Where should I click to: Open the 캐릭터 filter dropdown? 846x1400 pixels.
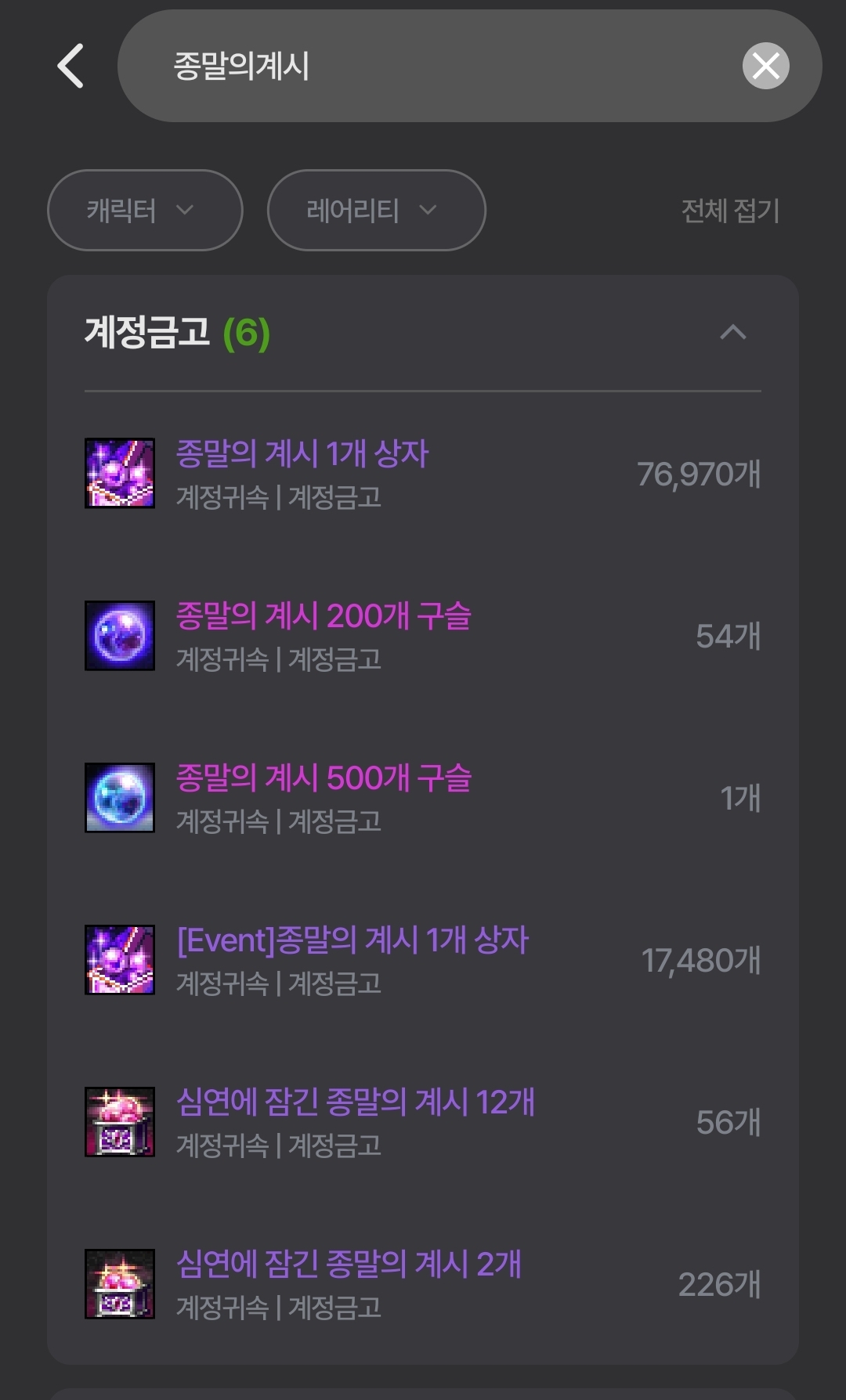pyautogui.click(x=145, y=210)
